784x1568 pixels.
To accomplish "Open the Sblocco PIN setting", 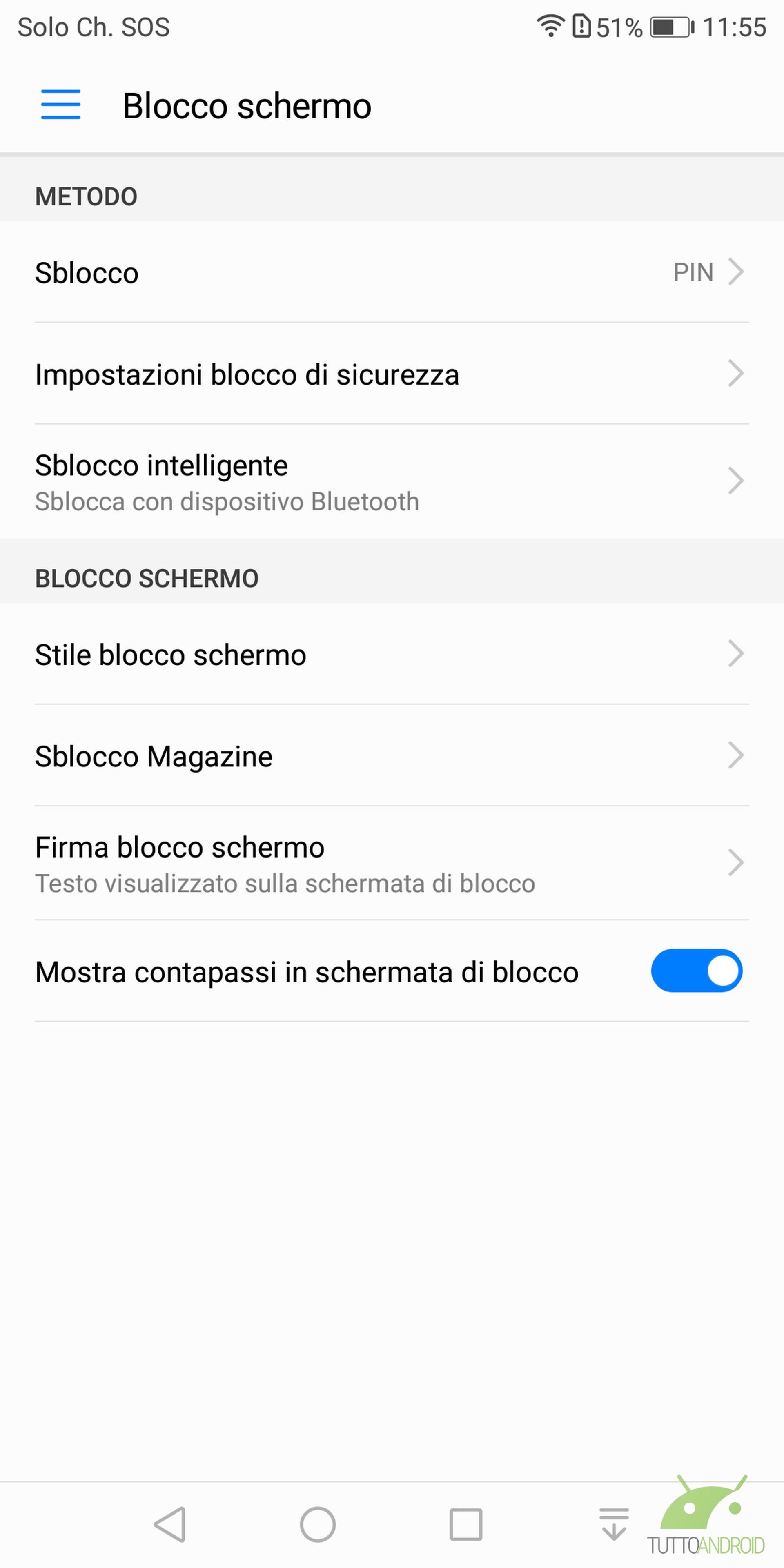I will click(x=392, y=272).
